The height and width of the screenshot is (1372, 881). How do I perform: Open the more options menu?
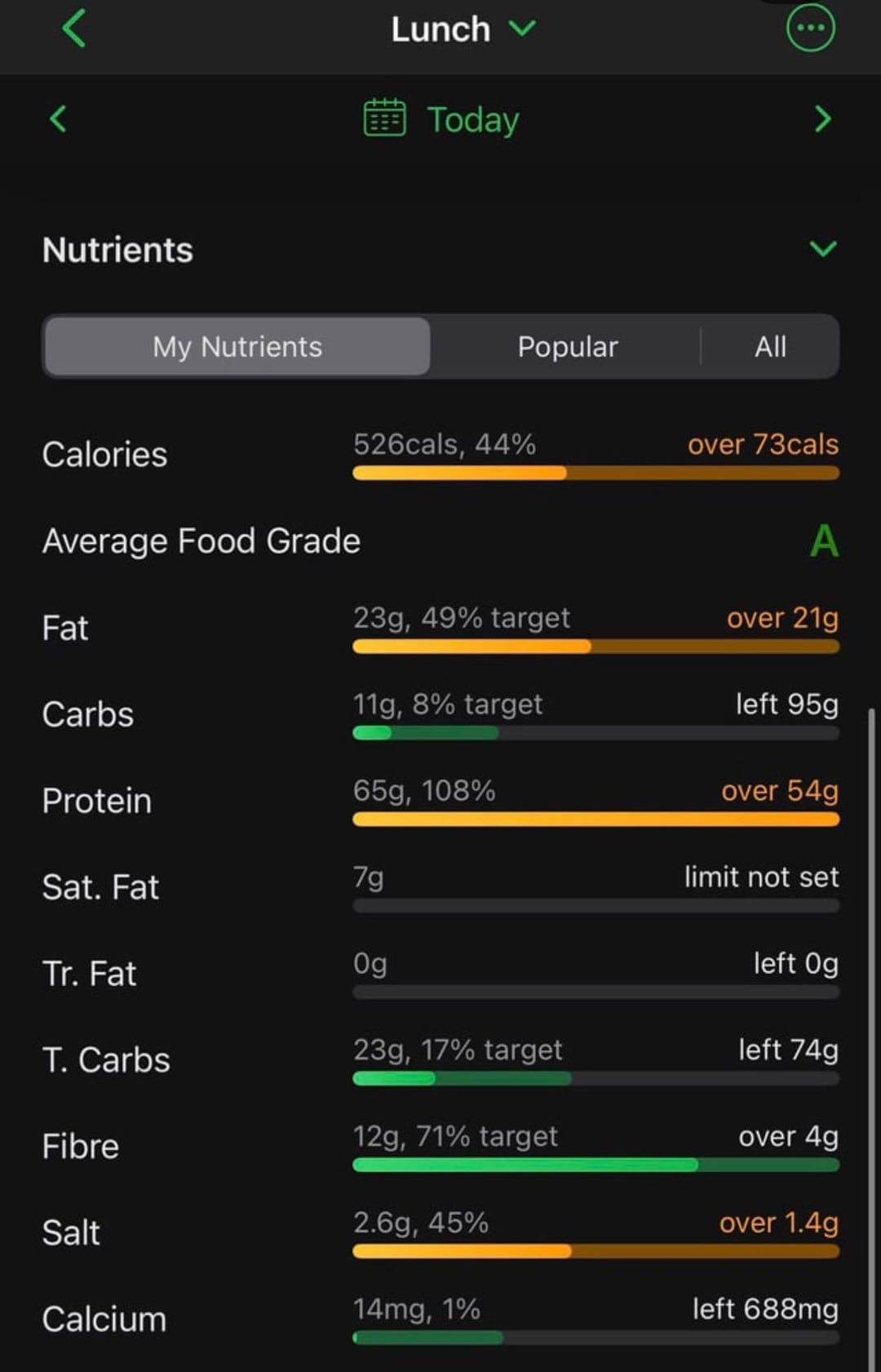810,29
